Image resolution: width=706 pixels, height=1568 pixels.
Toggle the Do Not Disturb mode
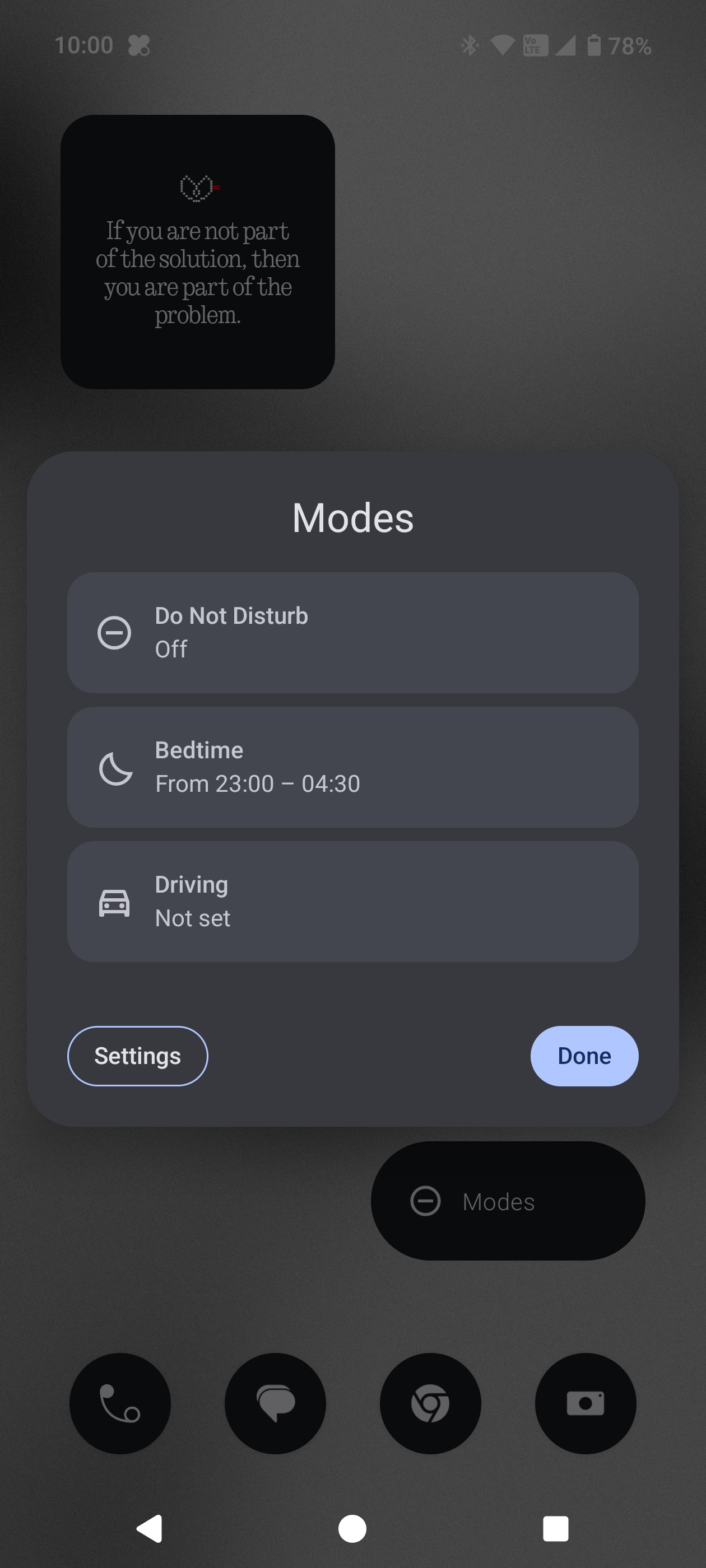(x=352, y=632)
